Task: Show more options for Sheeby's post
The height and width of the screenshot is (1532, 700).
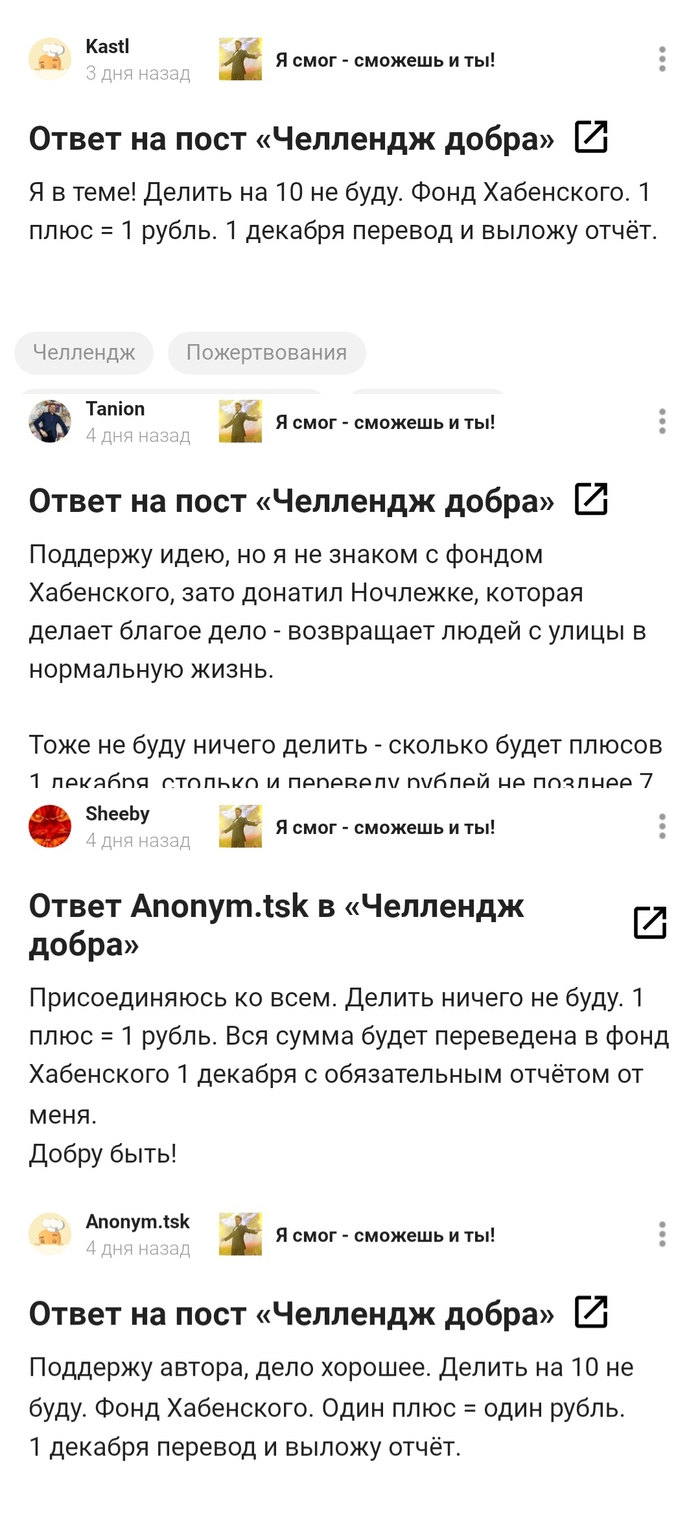Action: pyautogui.click(x=662, y=826)
